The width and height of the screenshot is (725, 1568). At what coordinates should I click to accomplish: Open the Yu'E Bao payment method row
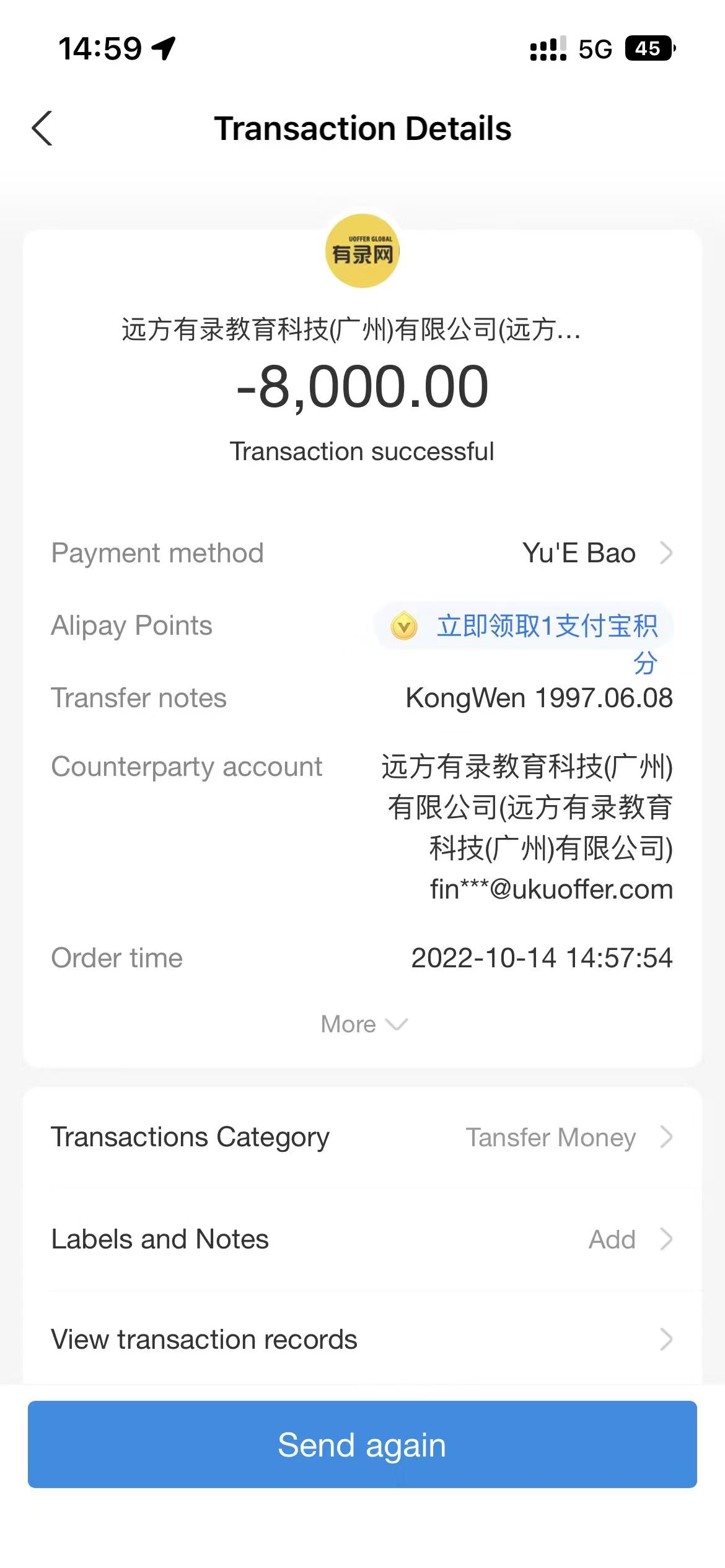(x=596, y=553)
